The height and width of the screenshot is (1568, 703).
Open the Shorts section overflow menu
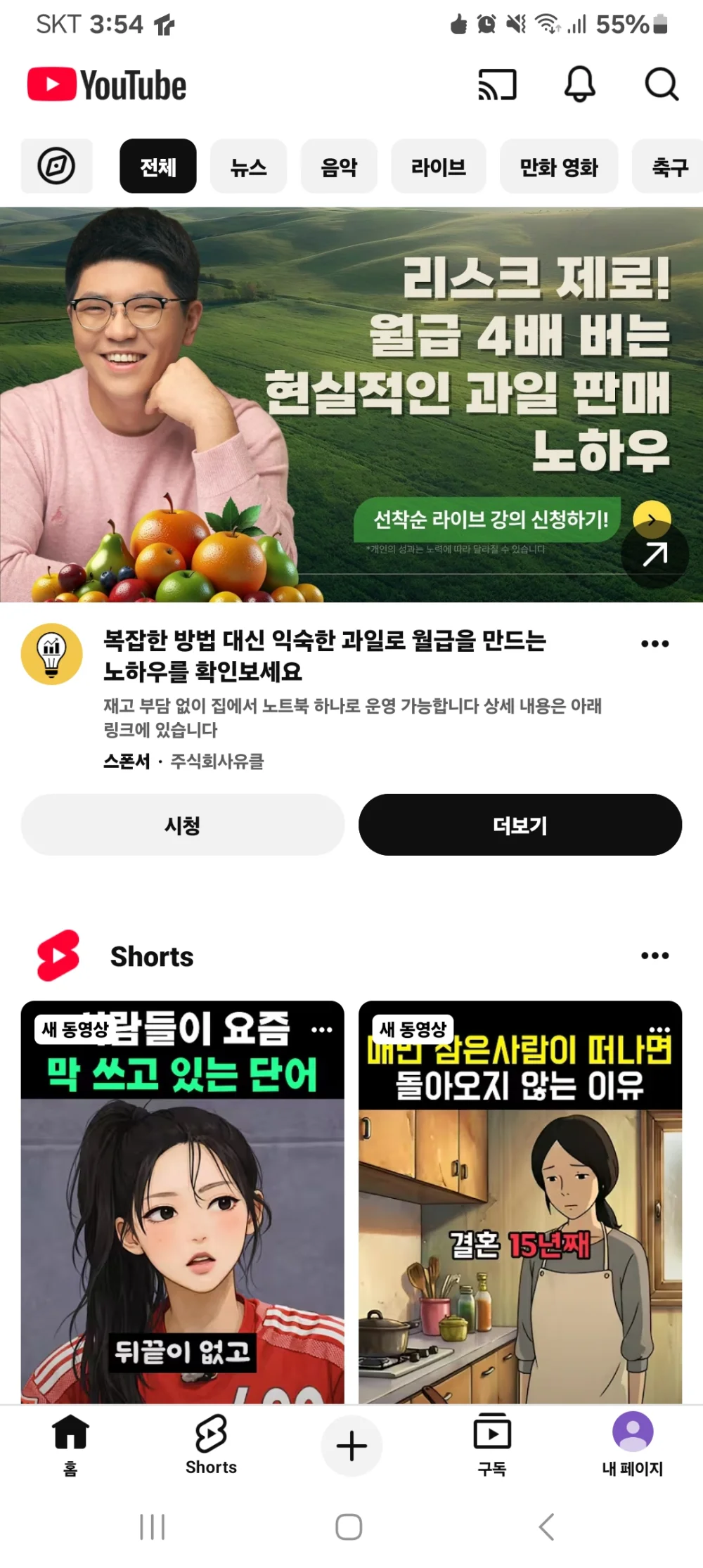[654, 956]
